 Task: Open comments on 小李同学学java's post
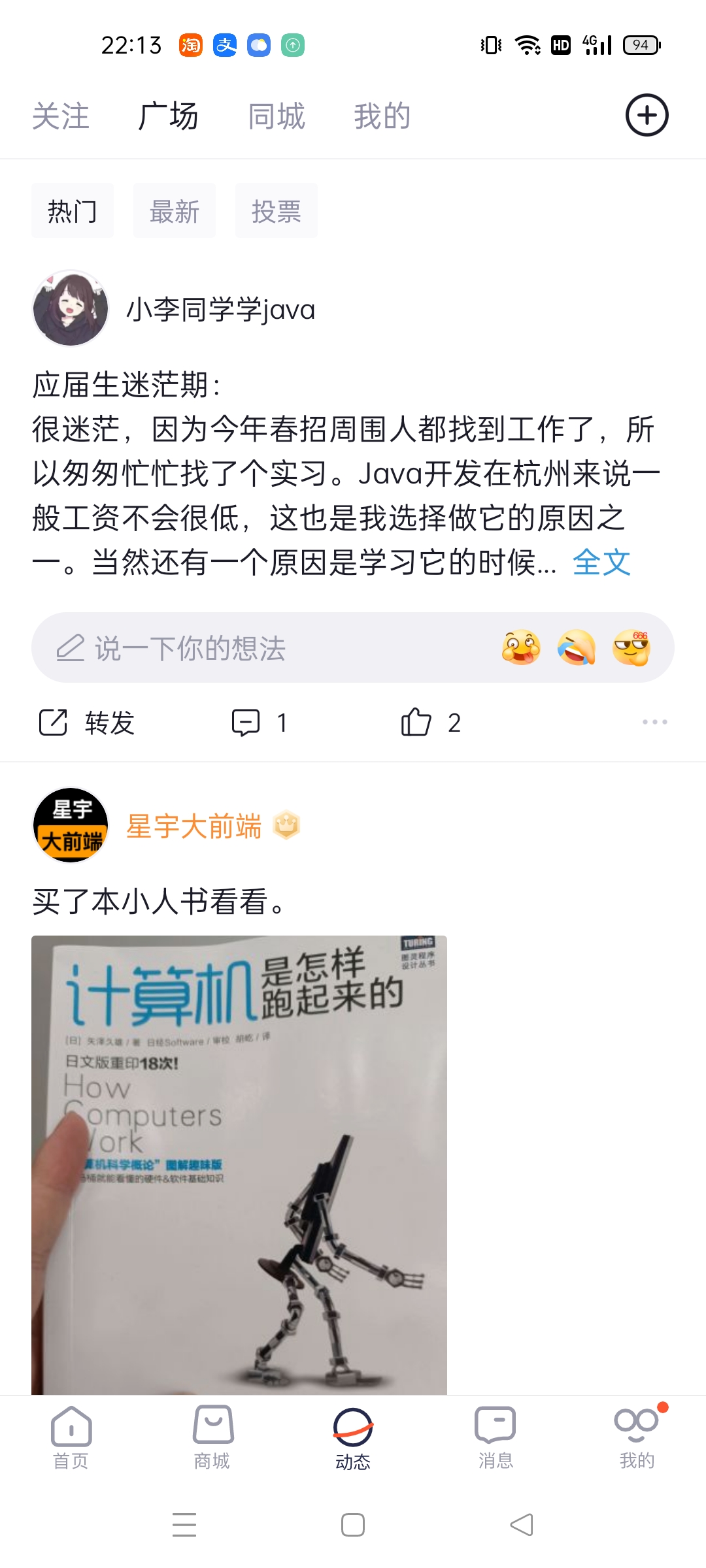(259, 723)
